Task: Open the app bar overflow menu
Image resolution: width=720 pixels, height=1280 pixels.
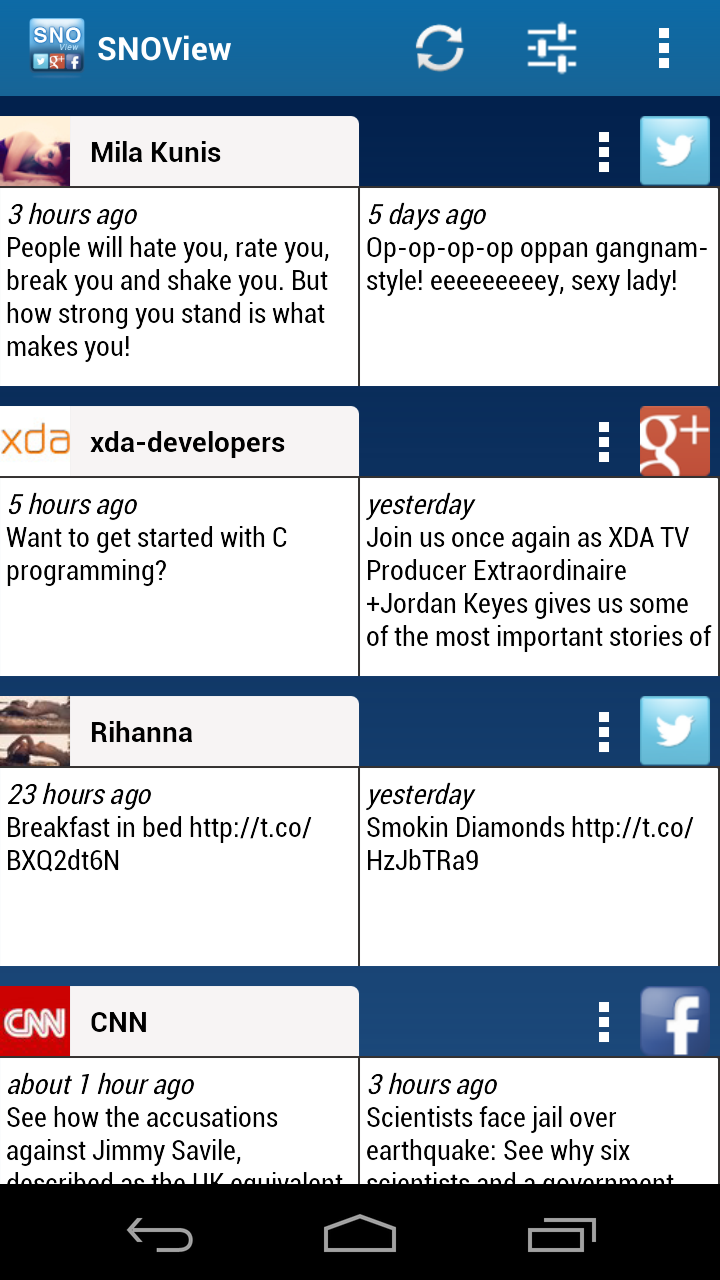Action: coord(663,48)
